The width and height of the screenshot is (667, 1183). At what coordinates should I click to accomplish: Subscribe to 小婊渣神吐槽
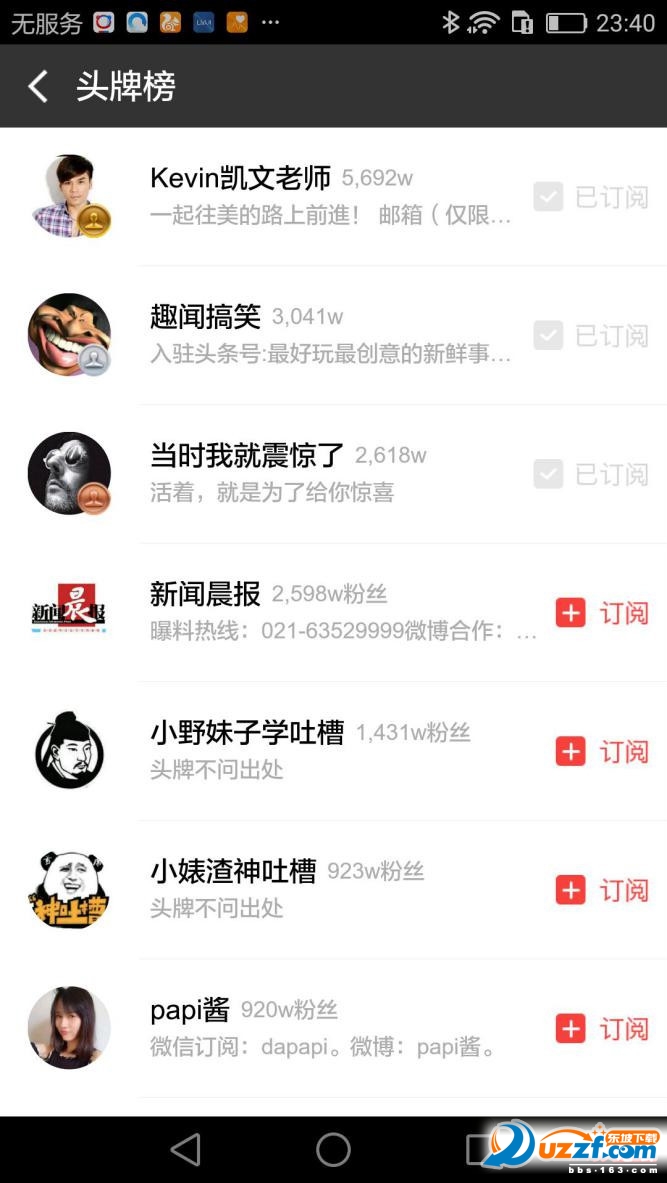[602, 890]
